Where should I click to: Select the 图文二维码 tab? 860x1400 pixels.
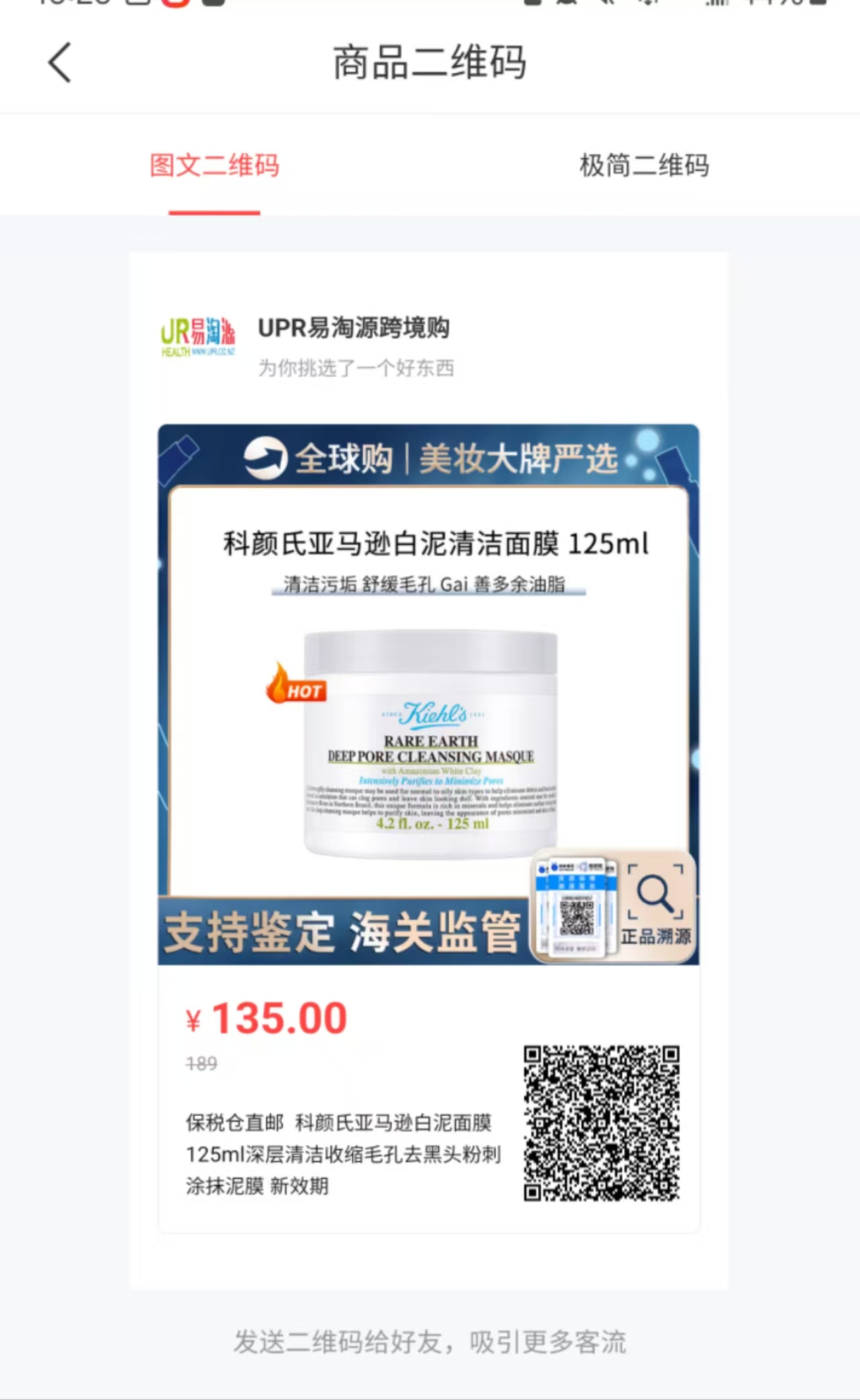click(214, 165)
